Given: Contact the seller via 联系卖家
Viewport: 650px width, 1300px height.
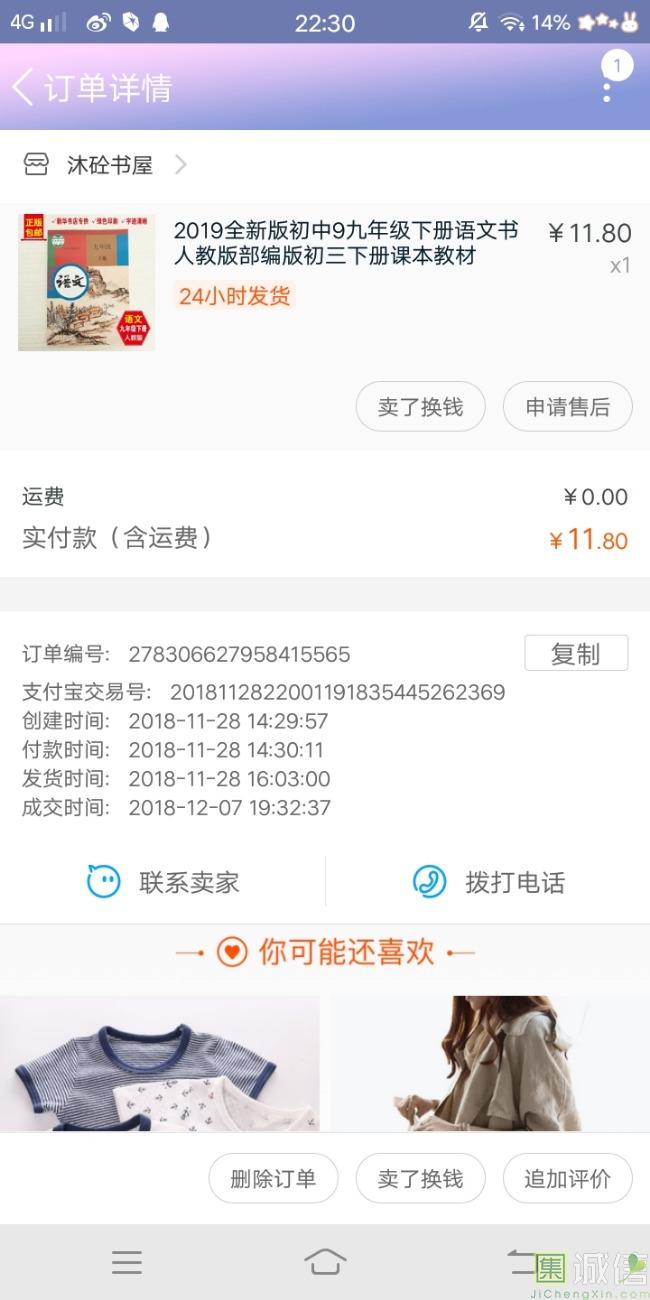Looking at the screenshot, I should point(163,882).
